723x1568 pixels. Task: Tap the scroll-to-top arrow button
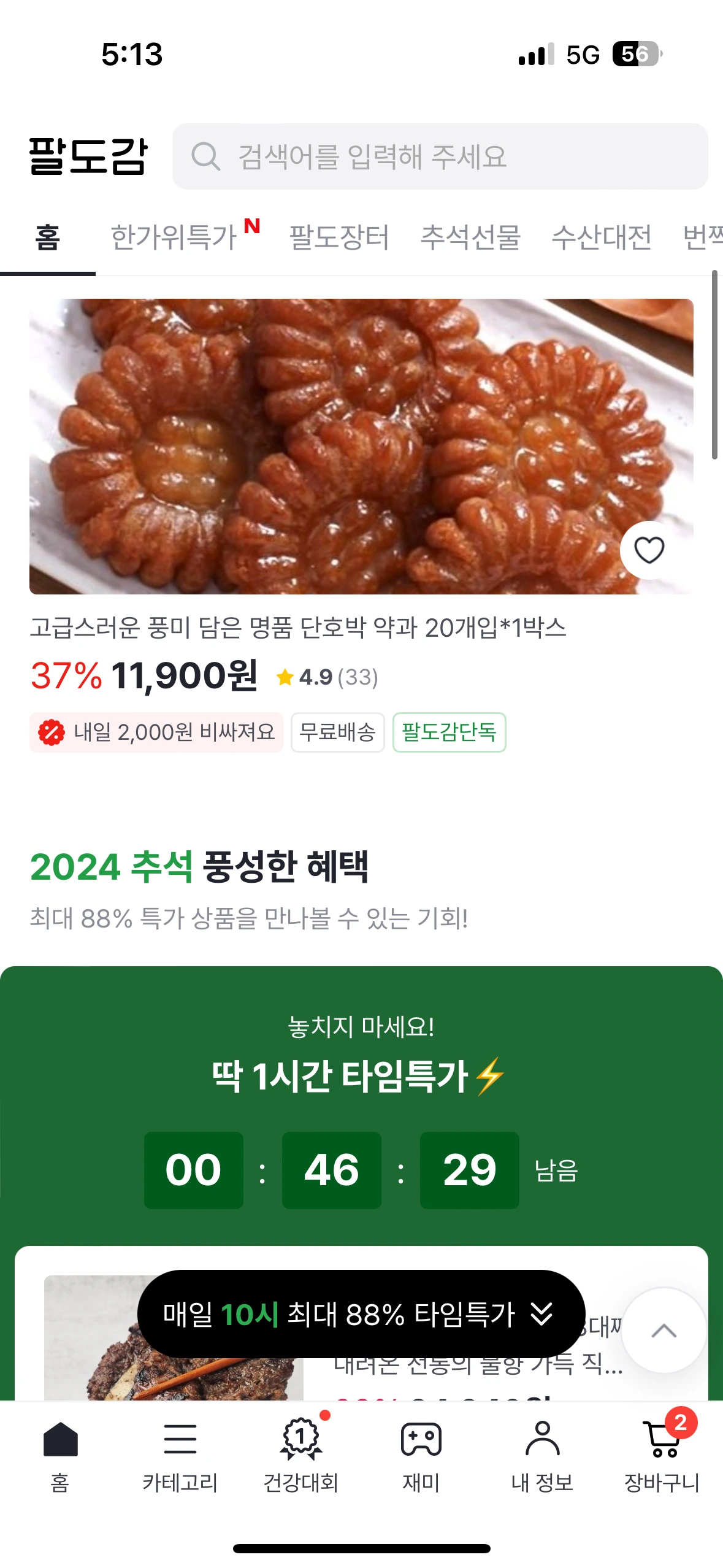point(664,1331)
